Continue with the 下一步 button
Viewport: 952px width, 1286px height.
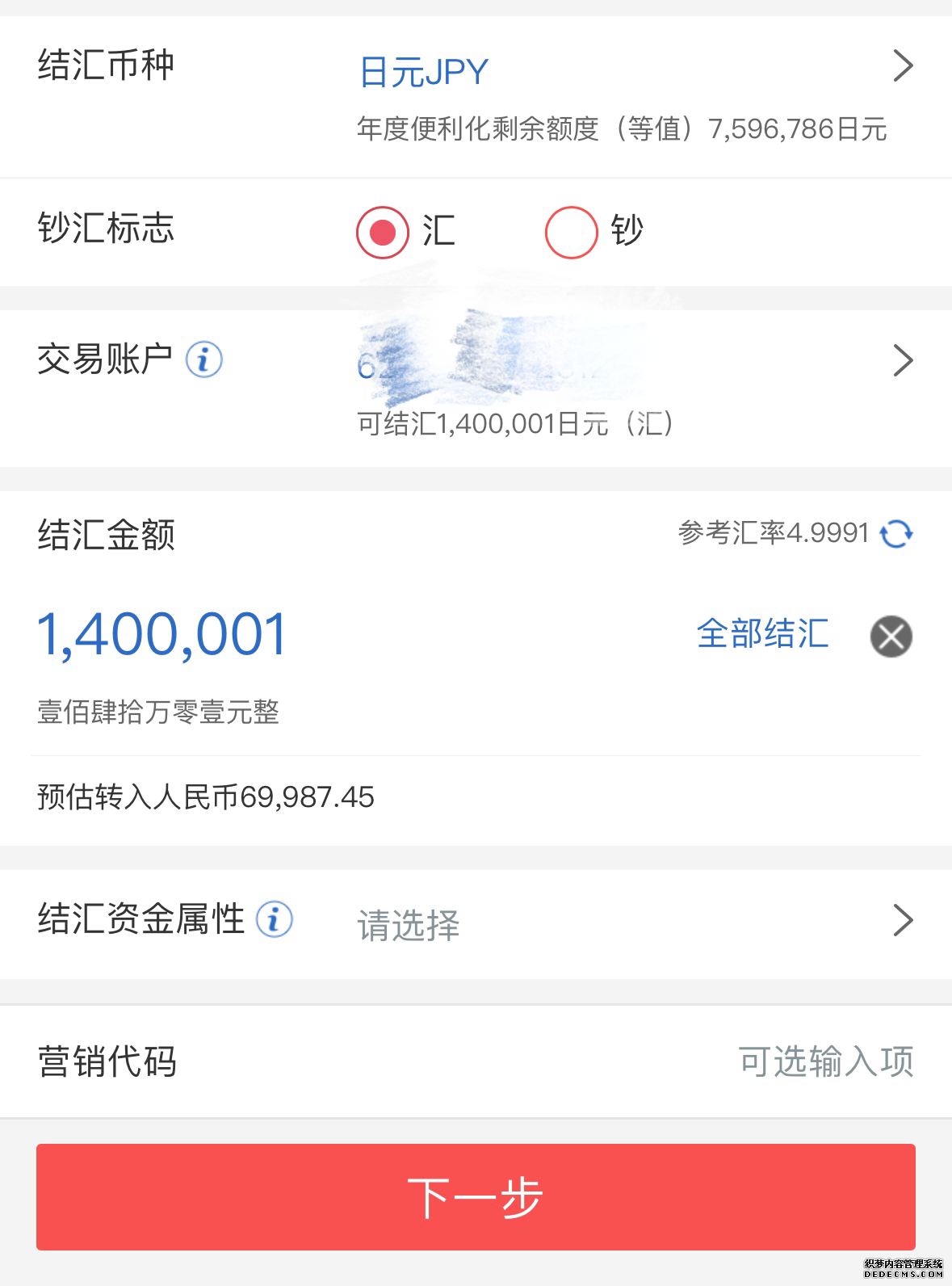[x=476, y=1196]
